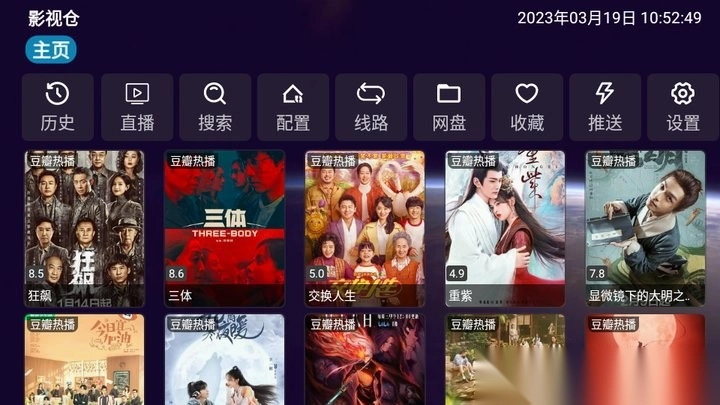This screenshot has width=720, height=405.
Task: Open the 重紫 drama card
Action: point(504,228)
